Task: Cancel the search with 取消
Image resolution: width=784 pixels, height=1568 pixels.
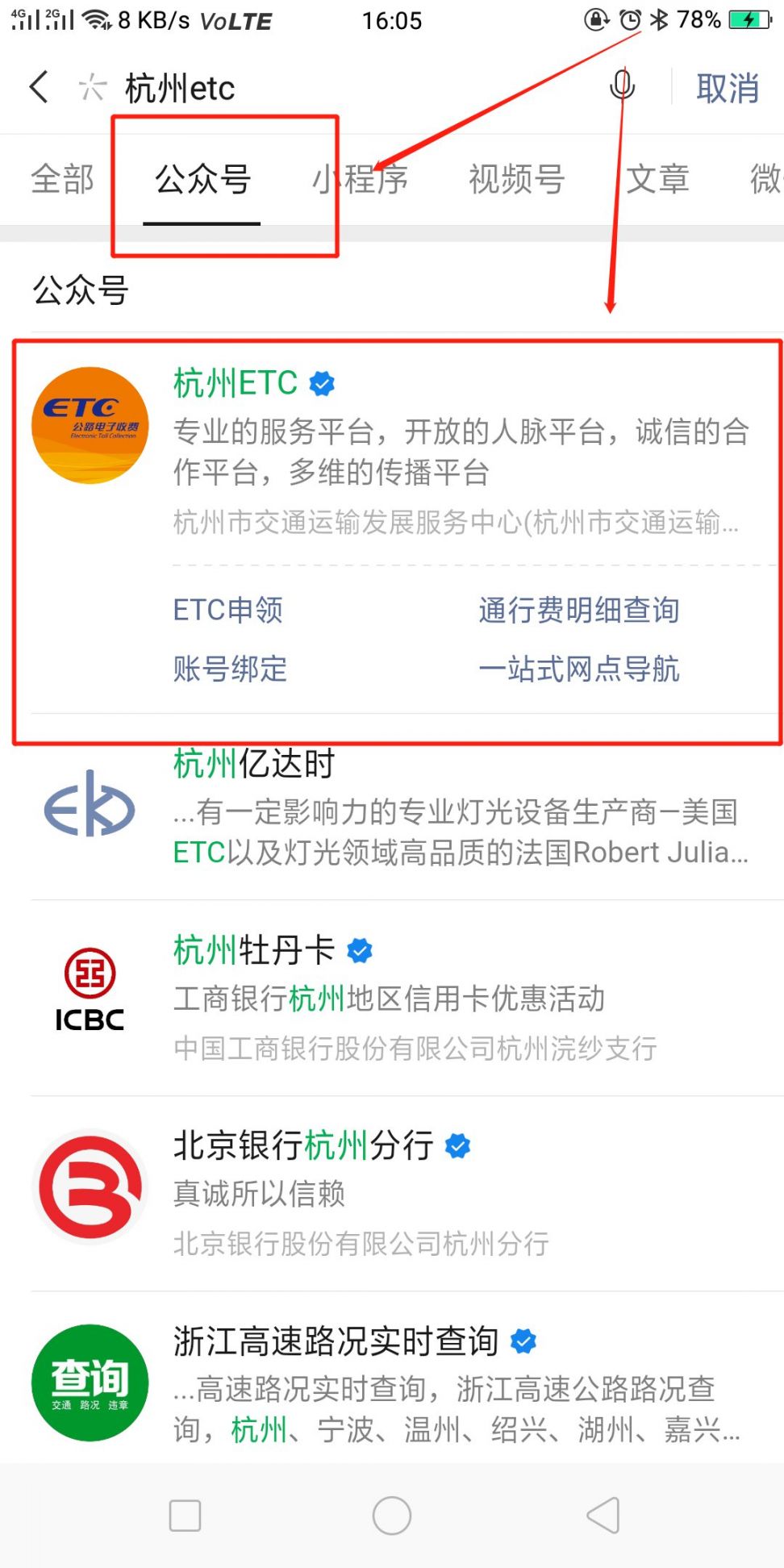Action: tap(728, 88)
